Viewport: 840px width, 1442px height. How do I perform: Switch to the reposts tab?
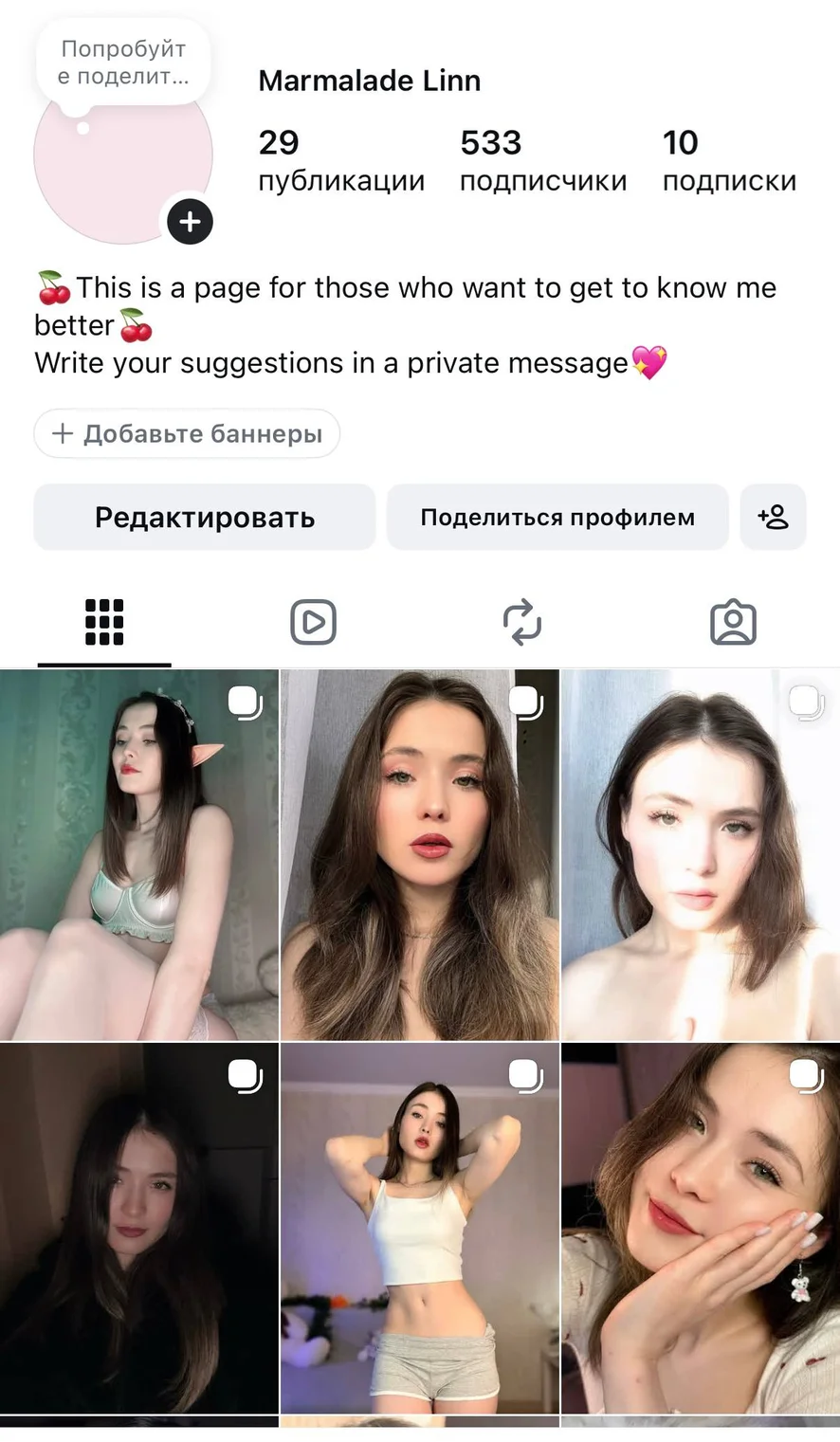[522, 623]
